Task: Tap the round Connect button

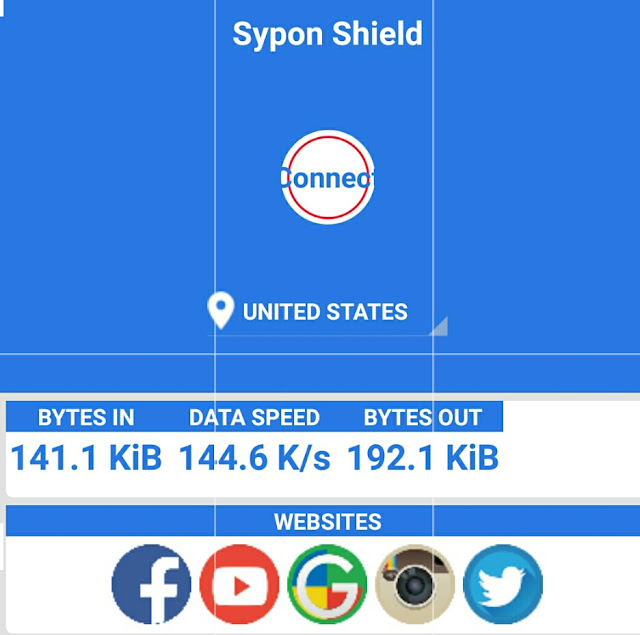Action: pyautogui.click(x=328, y=178)
